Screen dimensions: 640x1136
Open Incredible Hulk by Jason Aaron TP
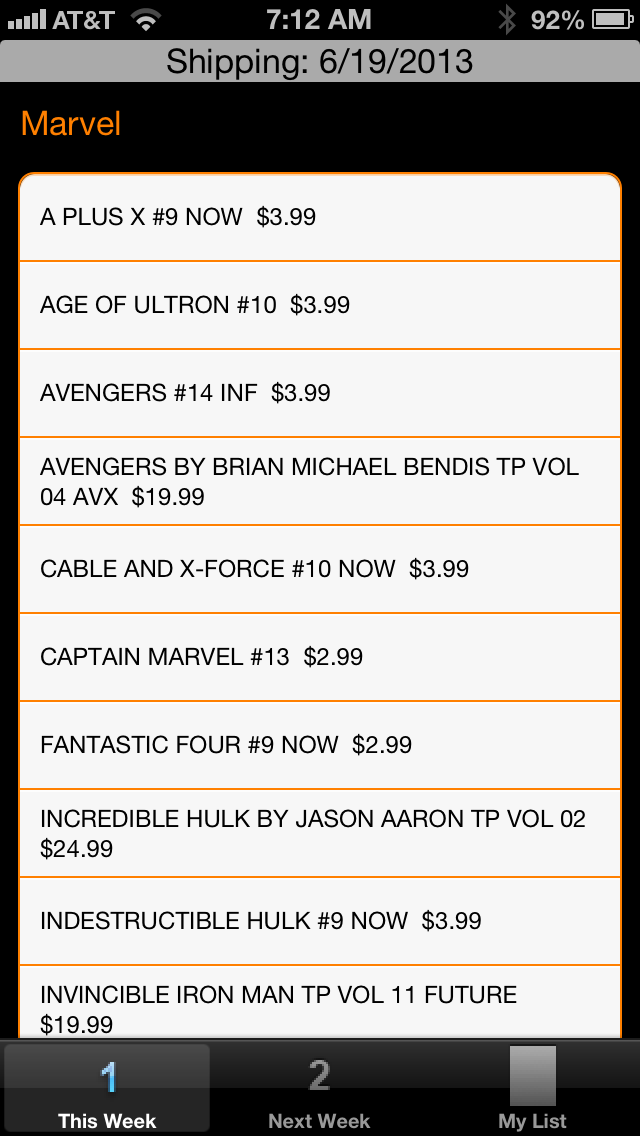(x=320, y=833)
